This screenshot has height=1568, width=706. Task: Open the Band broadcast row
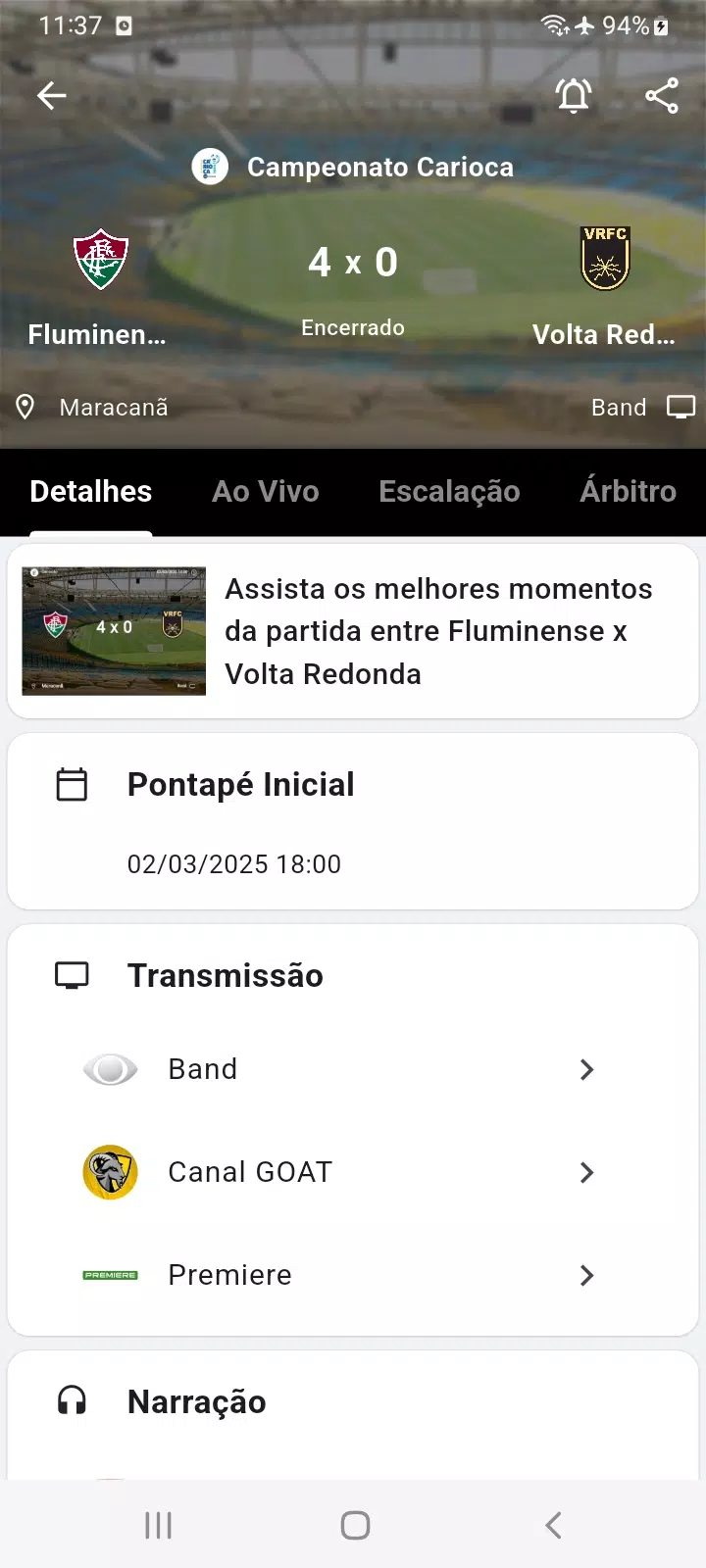point(353,1069)
